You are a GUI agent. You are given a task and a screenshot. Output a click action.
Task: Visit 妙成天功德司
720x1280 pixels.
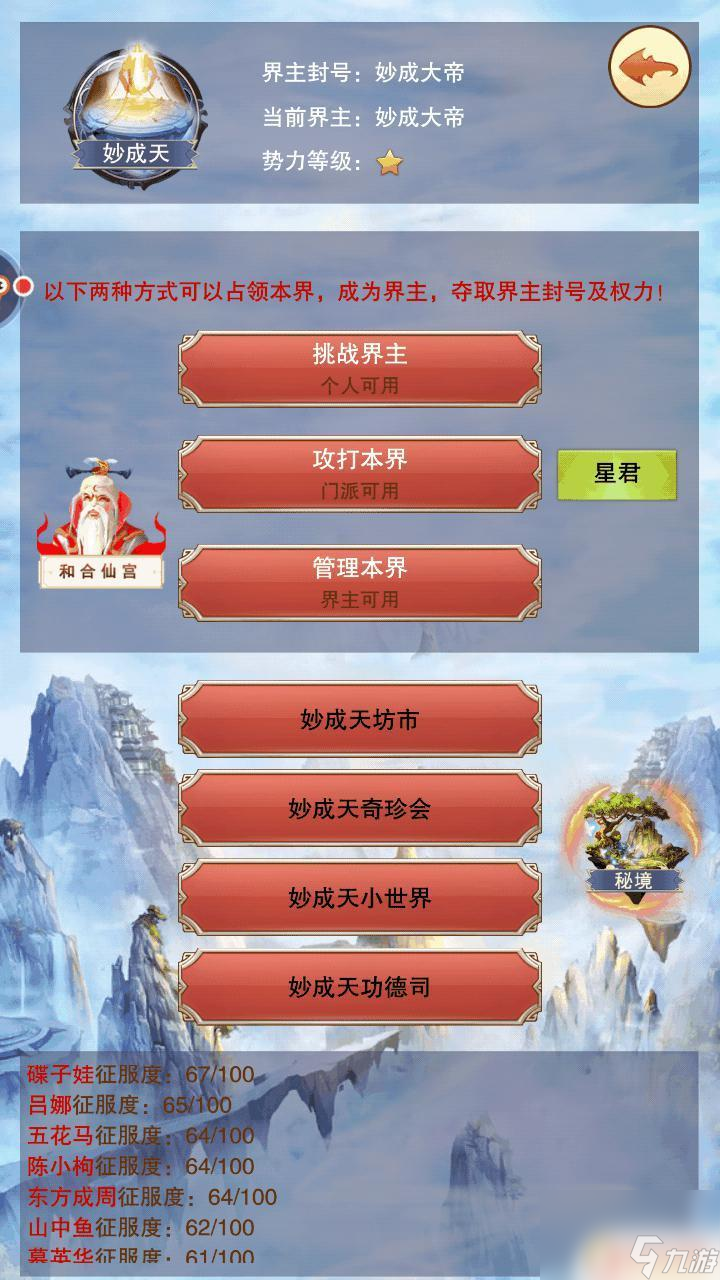360,987
